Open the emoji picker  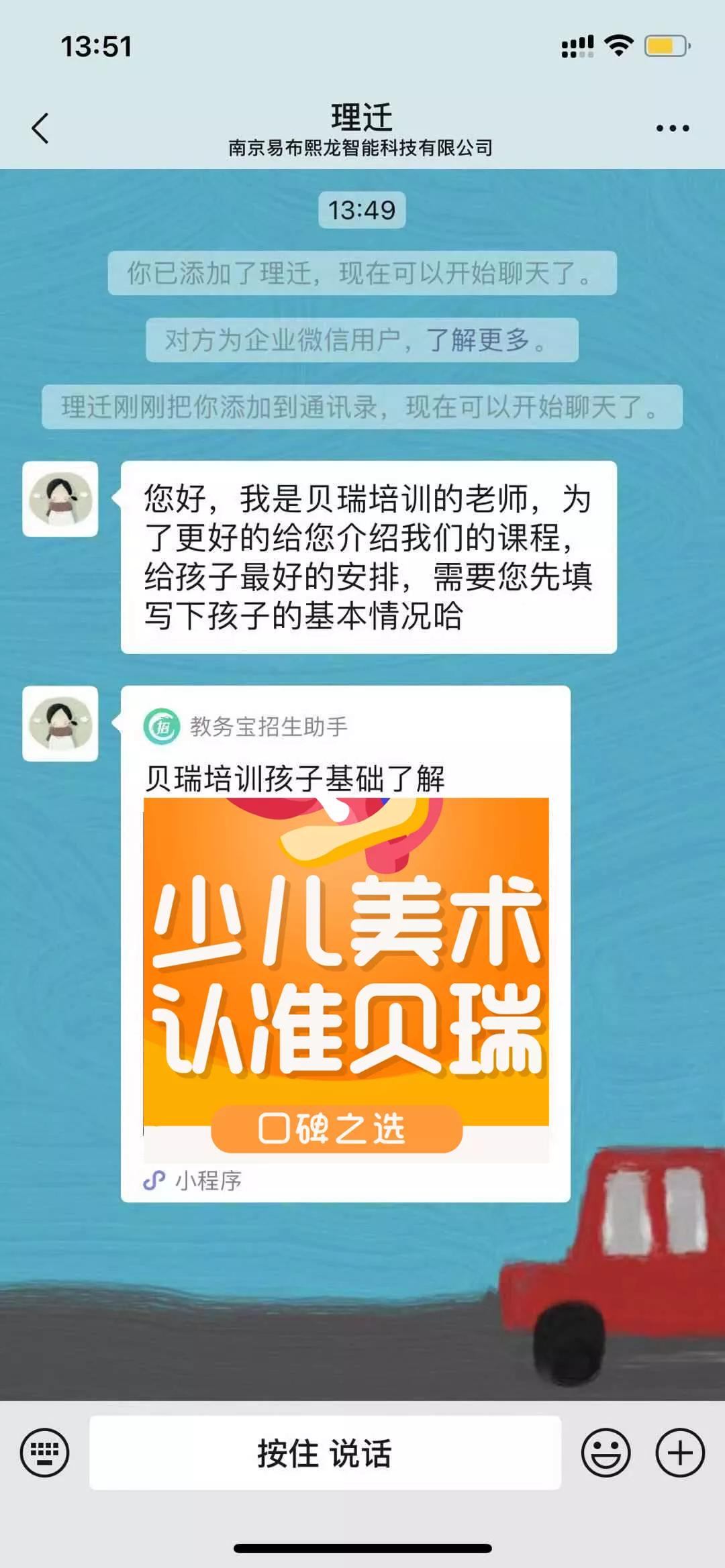point(606,1453)
